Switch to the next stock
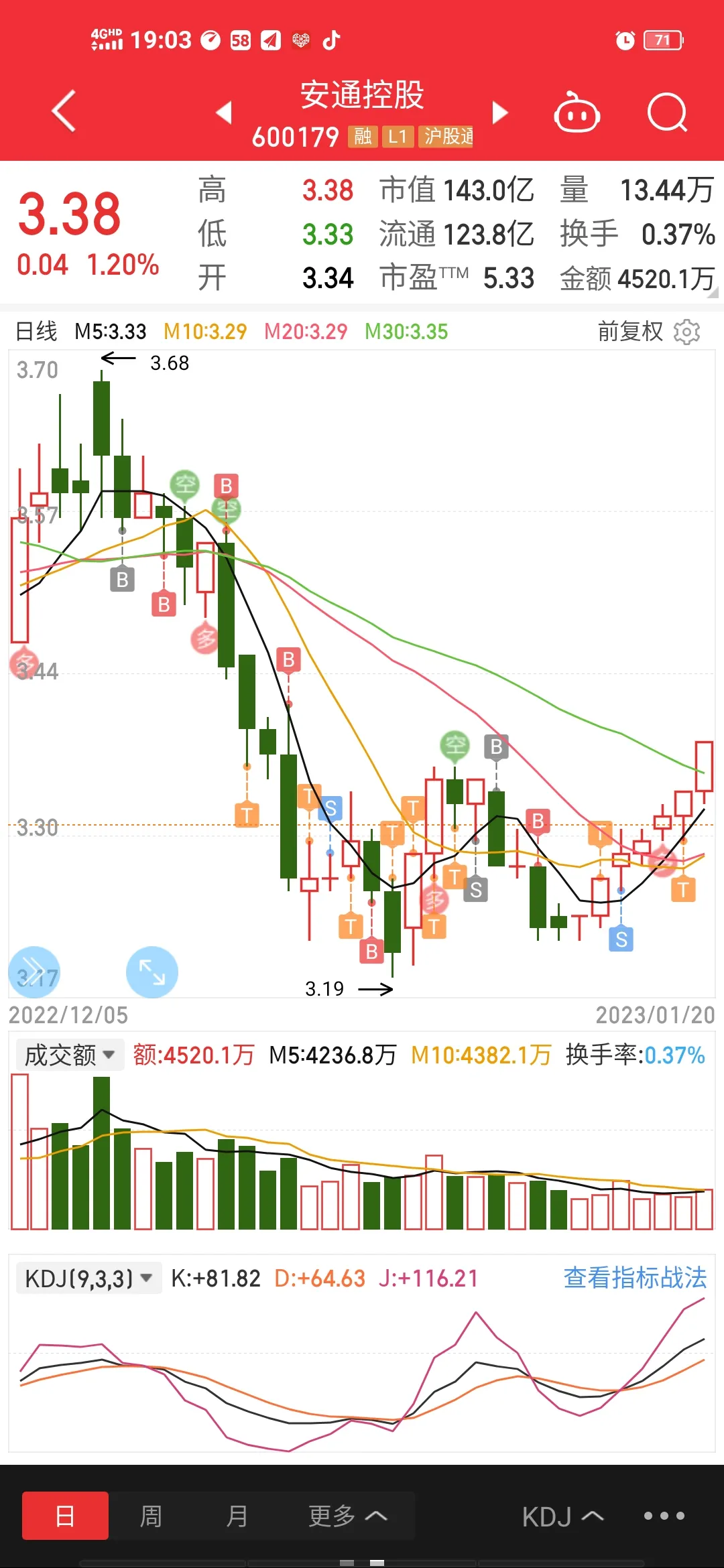724x1568 pixels. [x=499, y=113]
